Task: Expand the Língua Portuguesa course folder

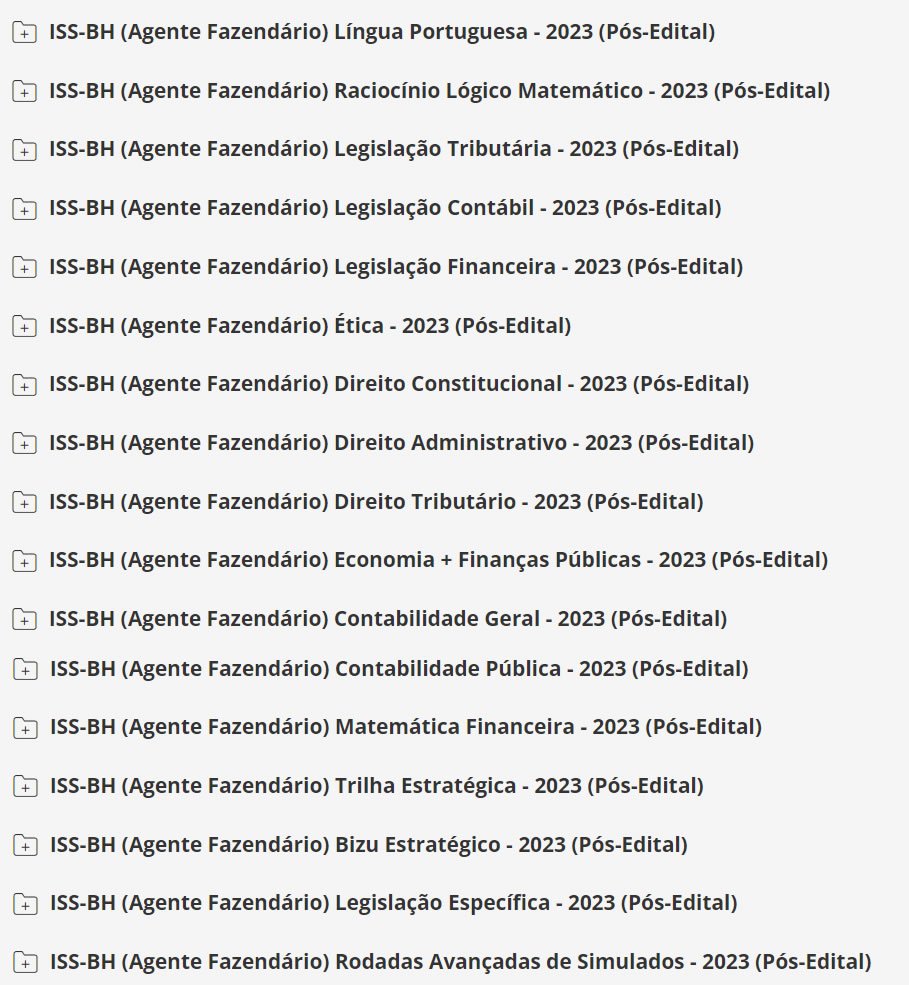Action: [23, 33]
